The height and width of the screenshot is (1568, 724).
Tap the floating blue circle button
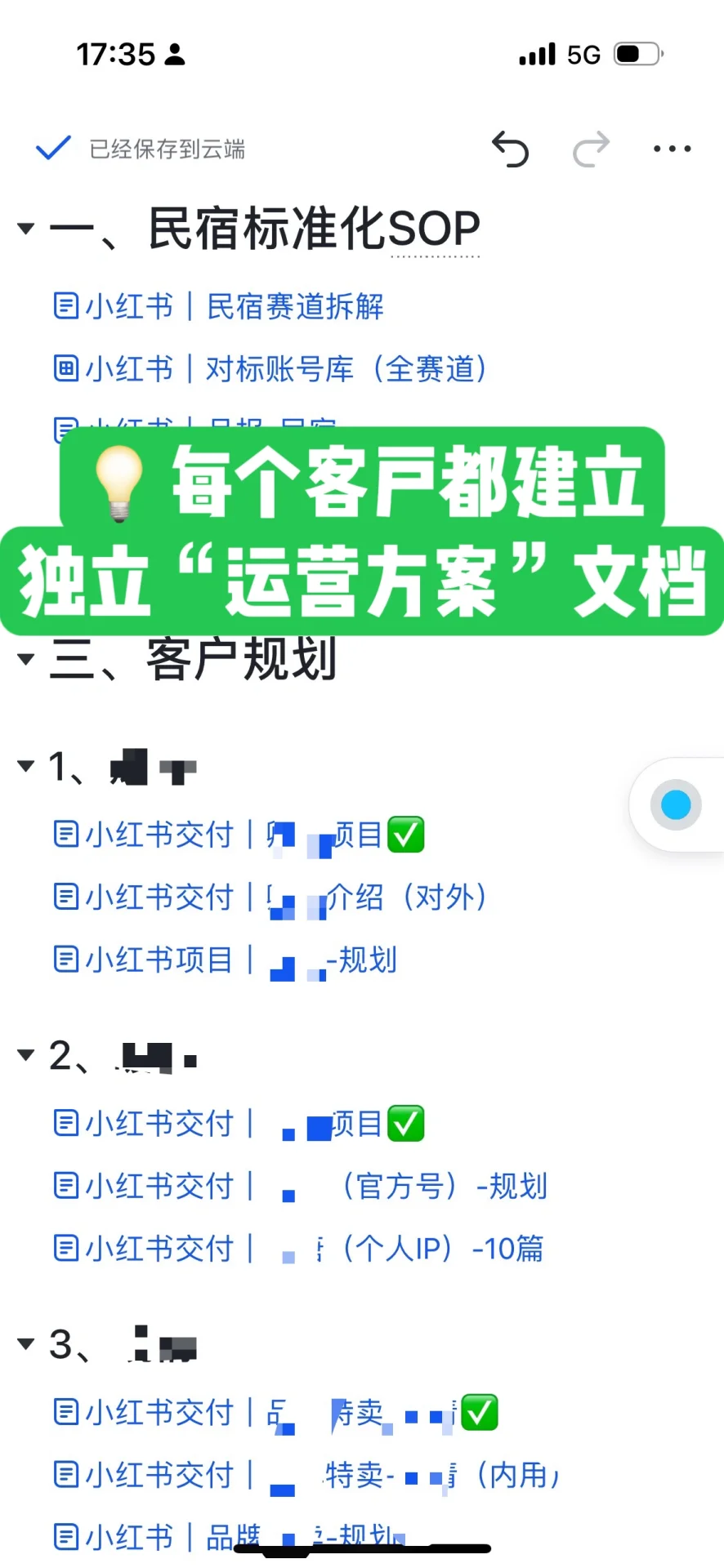click(676, 805)
